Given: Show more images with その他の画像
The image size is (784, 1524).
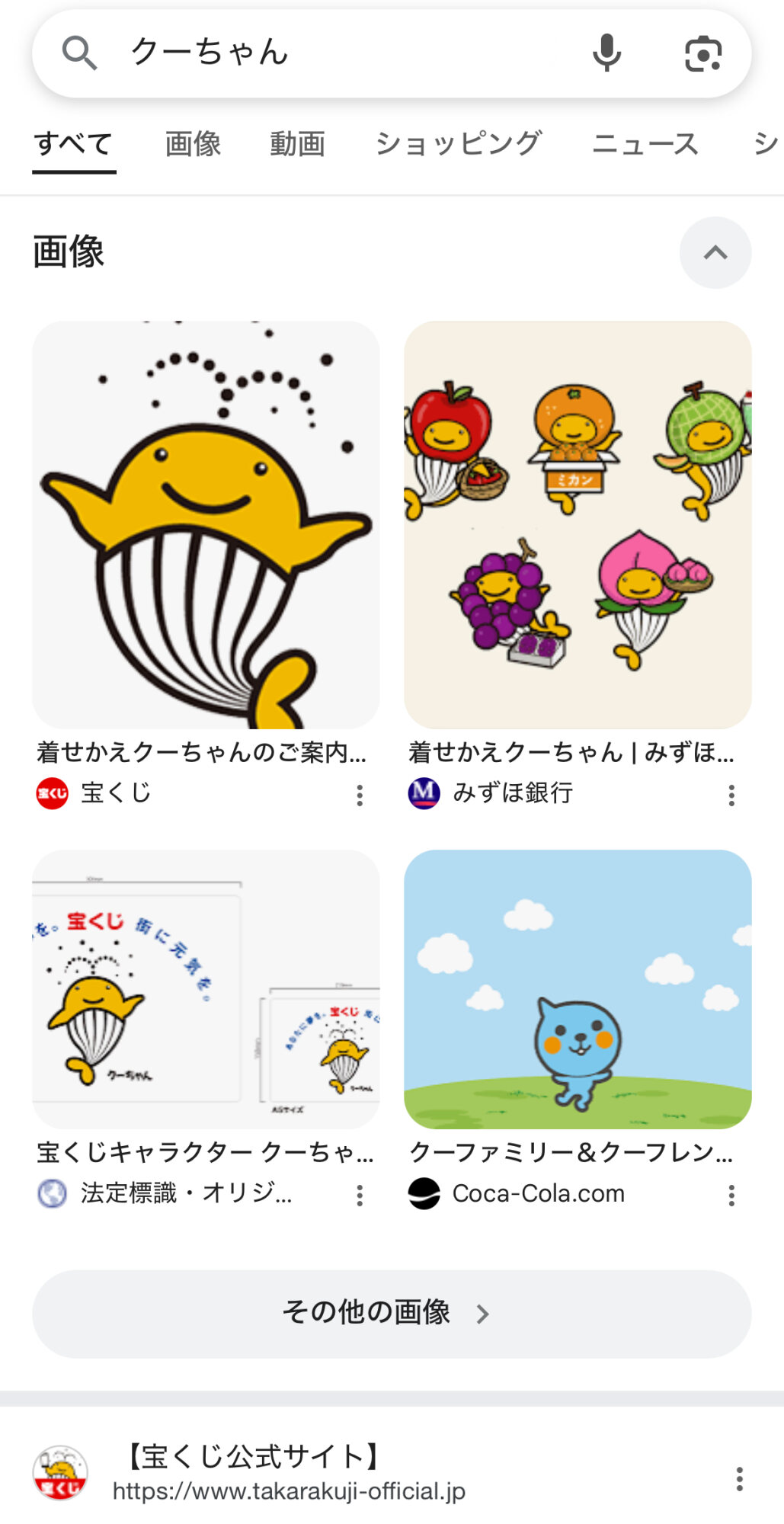Looking at the screenshot, I should [392, 1314].
